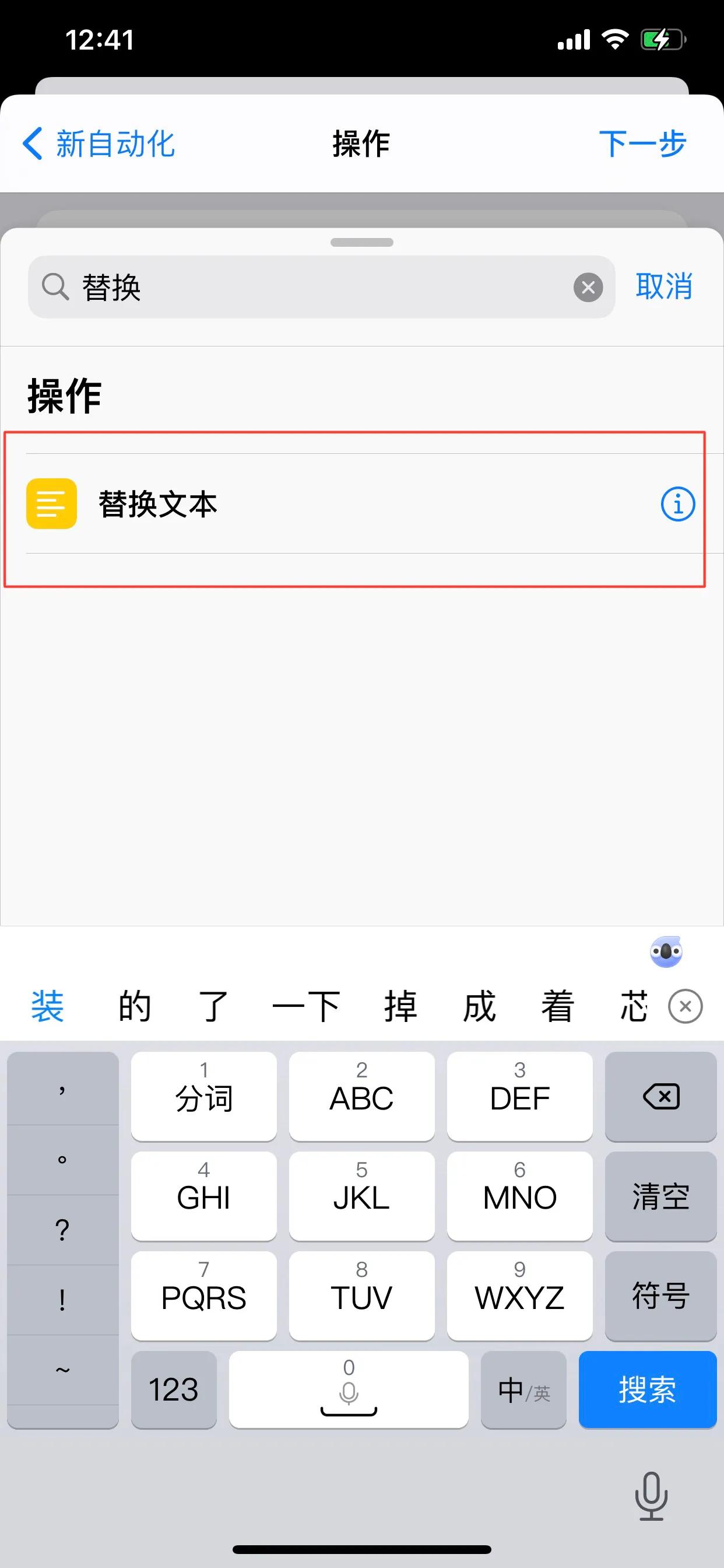The height and width of the screenshot is (1568, 724).
Task: Cancel the search with 取消
Action: tap(664, 288)
